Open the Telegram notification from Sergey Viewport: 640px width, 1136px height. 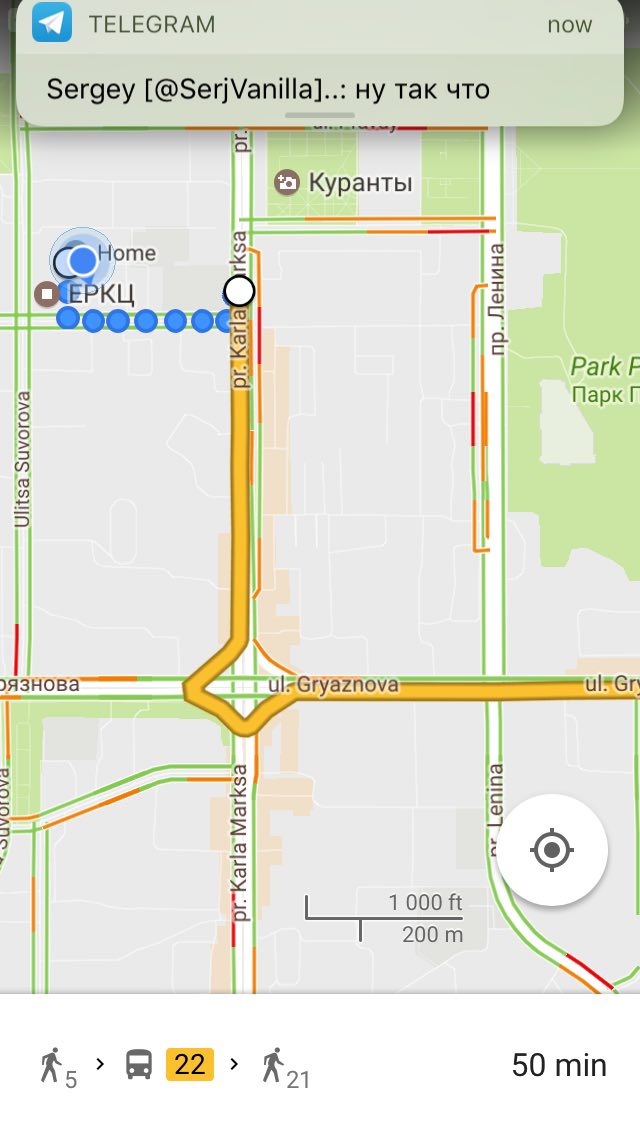(x=320, y=62)
